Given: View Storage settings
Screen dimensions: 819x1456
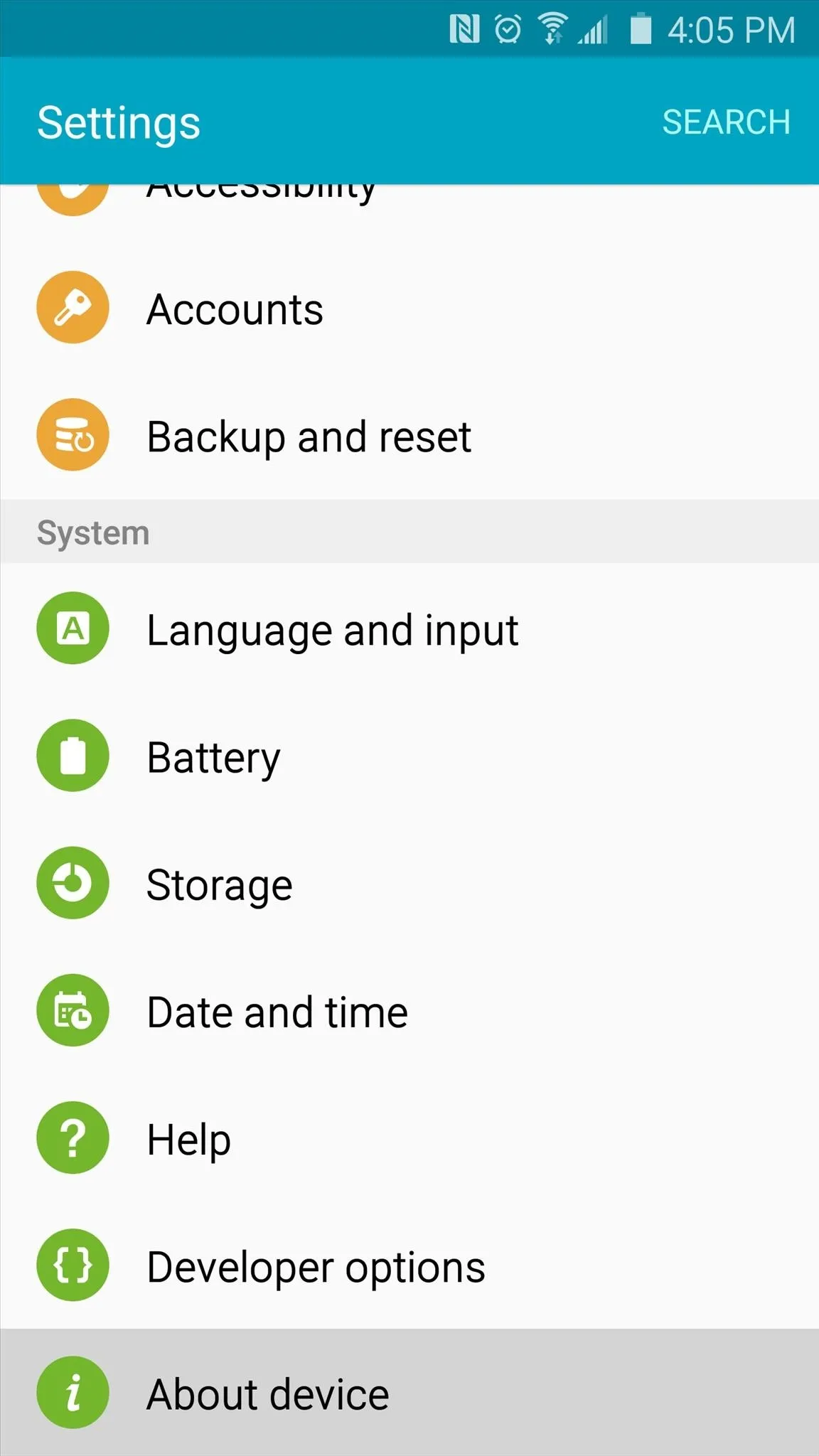Looking at the screenshot, I should [409, 883].
